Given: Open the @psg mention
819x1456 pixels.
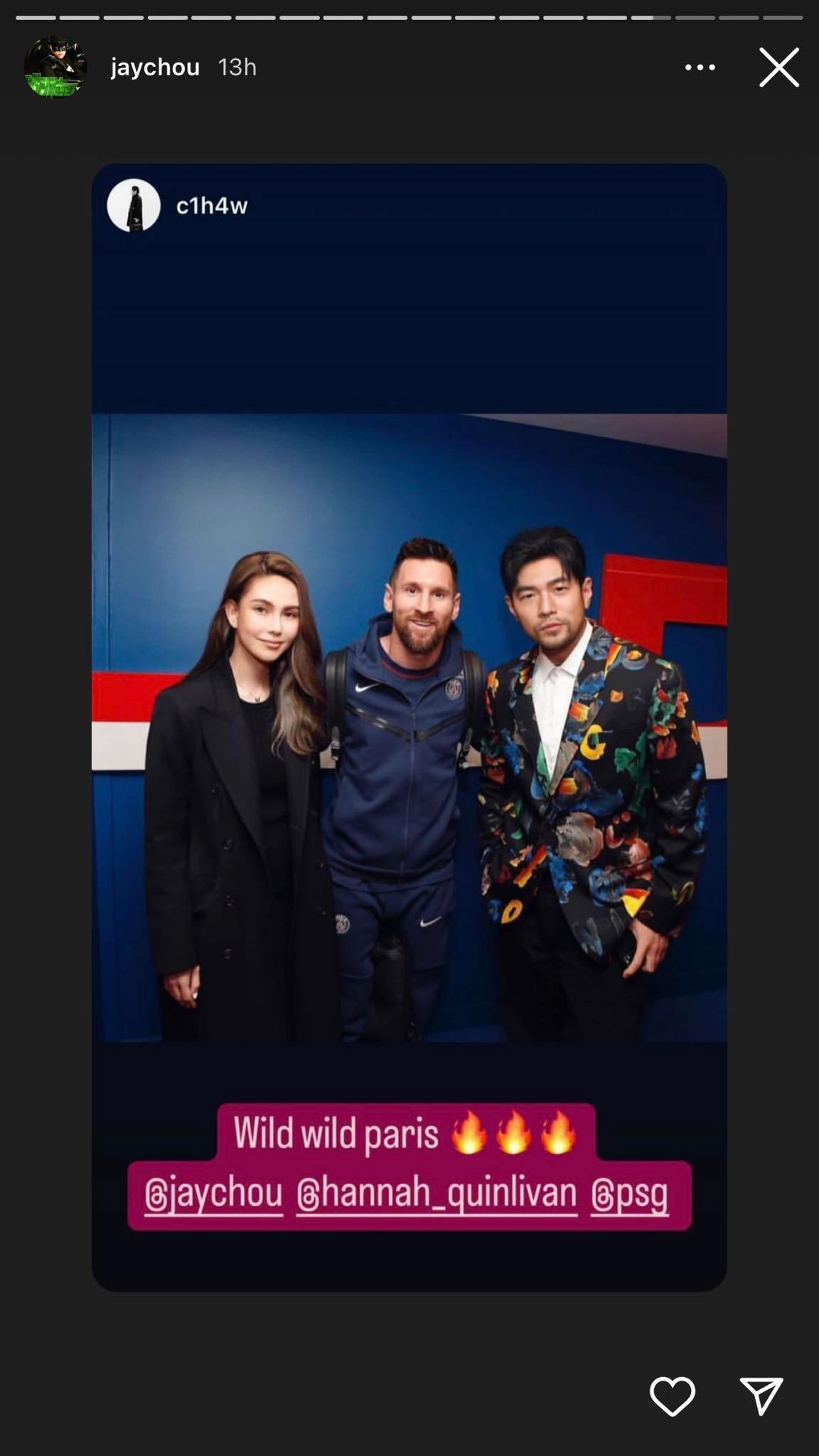Looking at the screenshot, I should tap(629, 1194).
